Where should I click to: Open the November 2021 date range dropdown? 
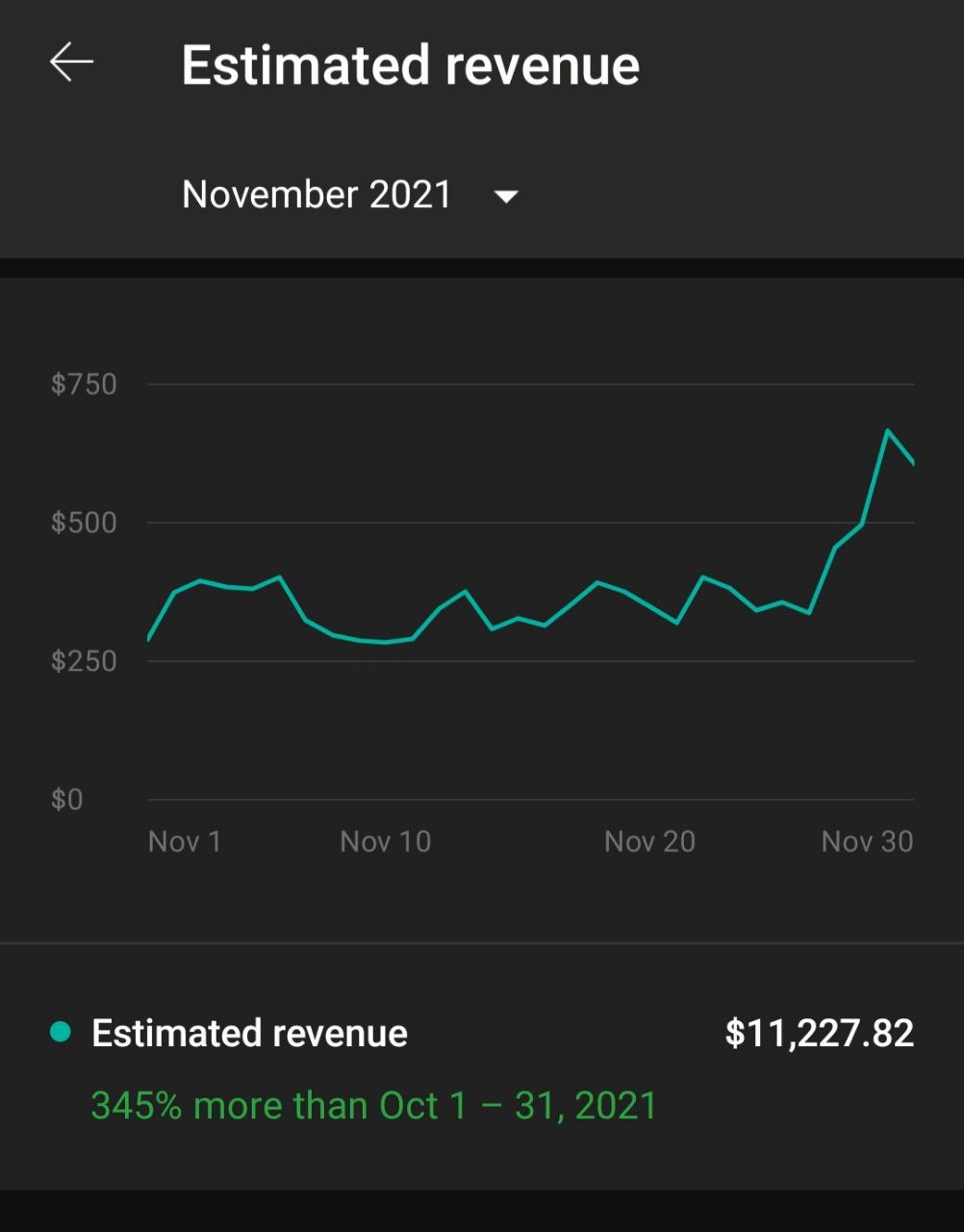[350, 195]
